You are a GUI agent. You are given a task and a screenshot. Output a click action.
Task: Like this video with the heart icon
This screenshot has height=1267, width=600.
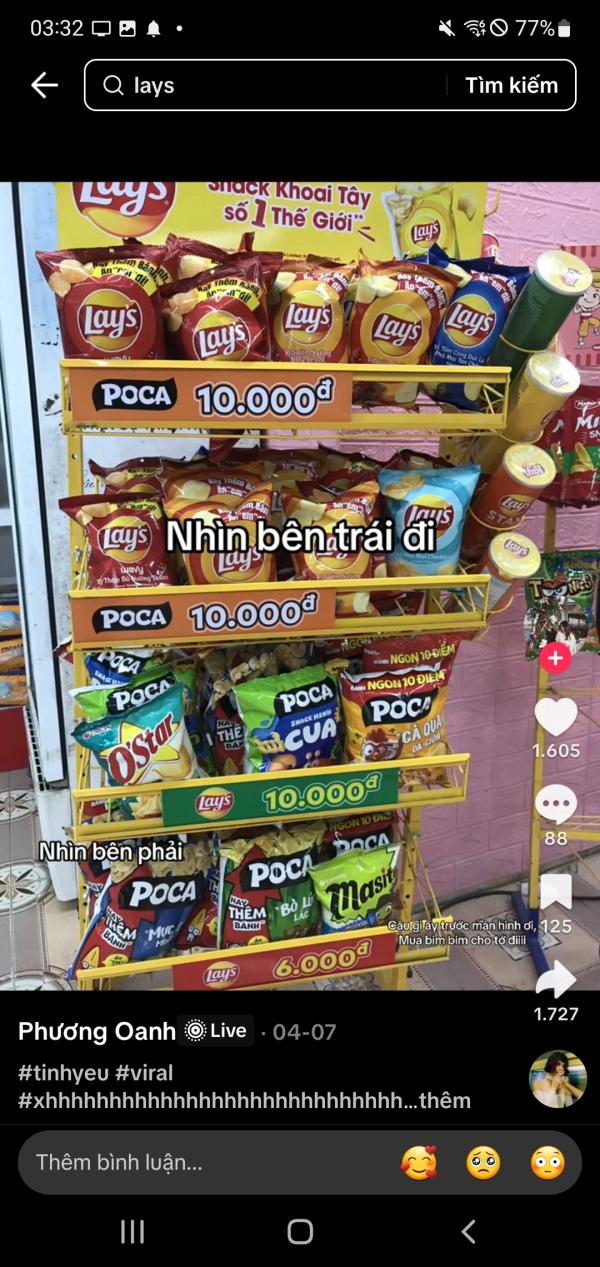(556, 718)
